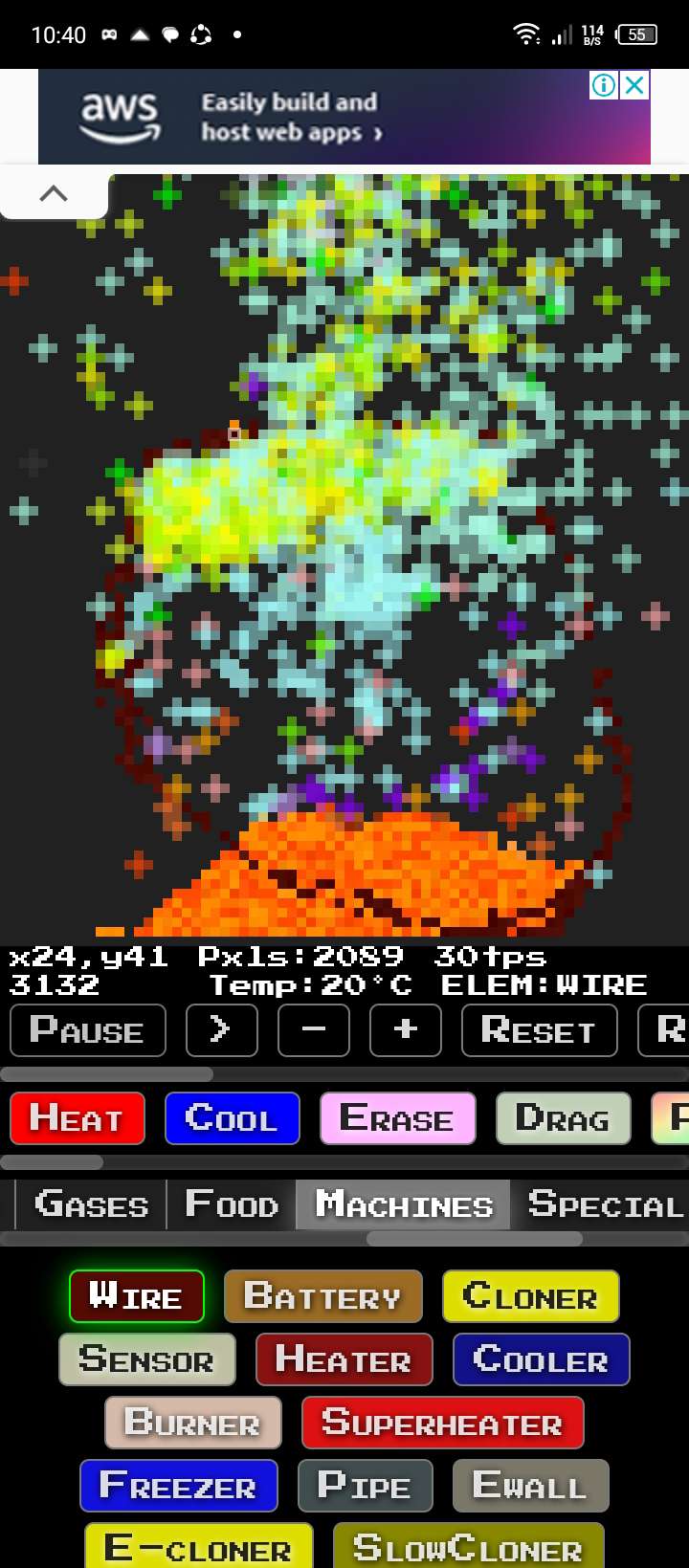Select the Heater element
Image resolution: width=689 pixels, height=1568 pixels.
(x=344, y=1359)
